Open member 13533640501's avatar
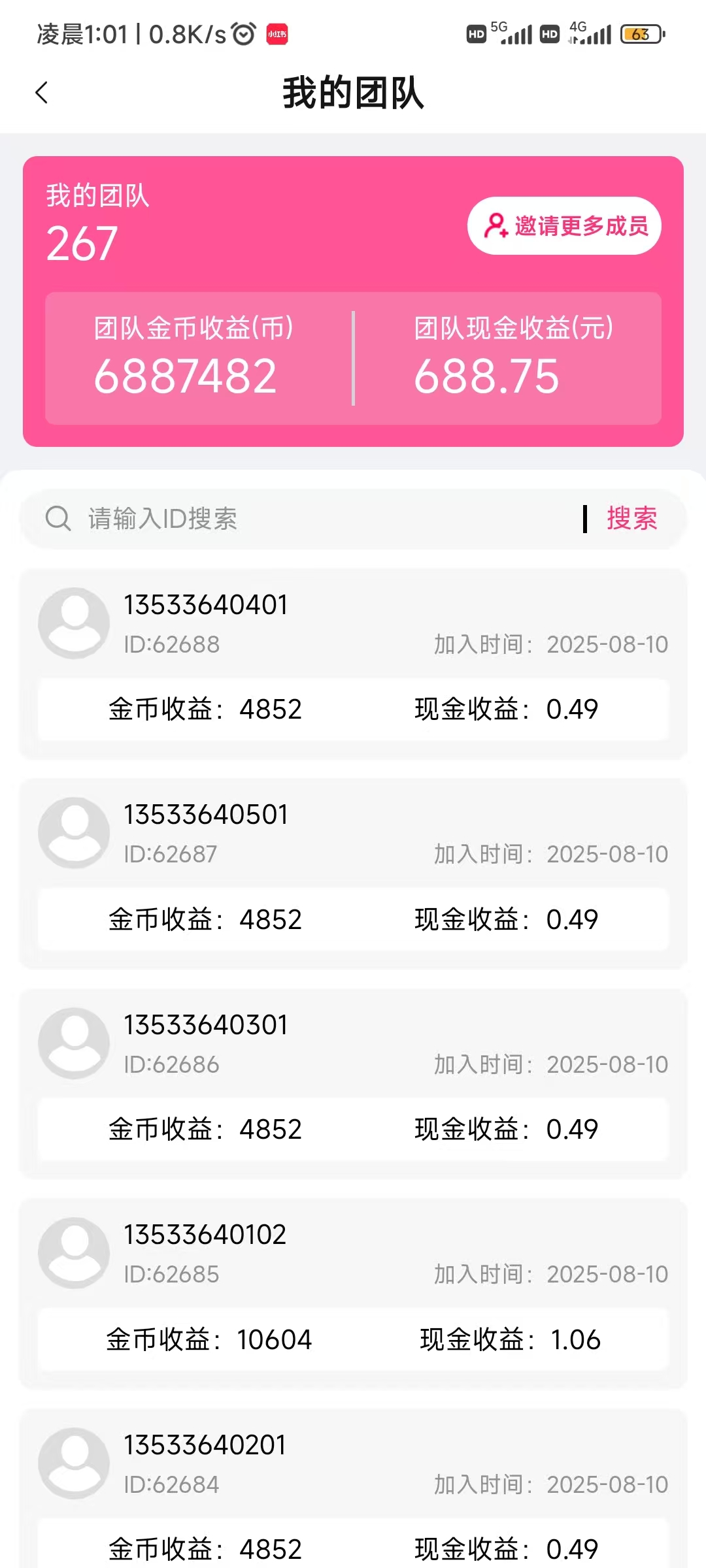Viewport: 706px width, 1568px height. 73,833
